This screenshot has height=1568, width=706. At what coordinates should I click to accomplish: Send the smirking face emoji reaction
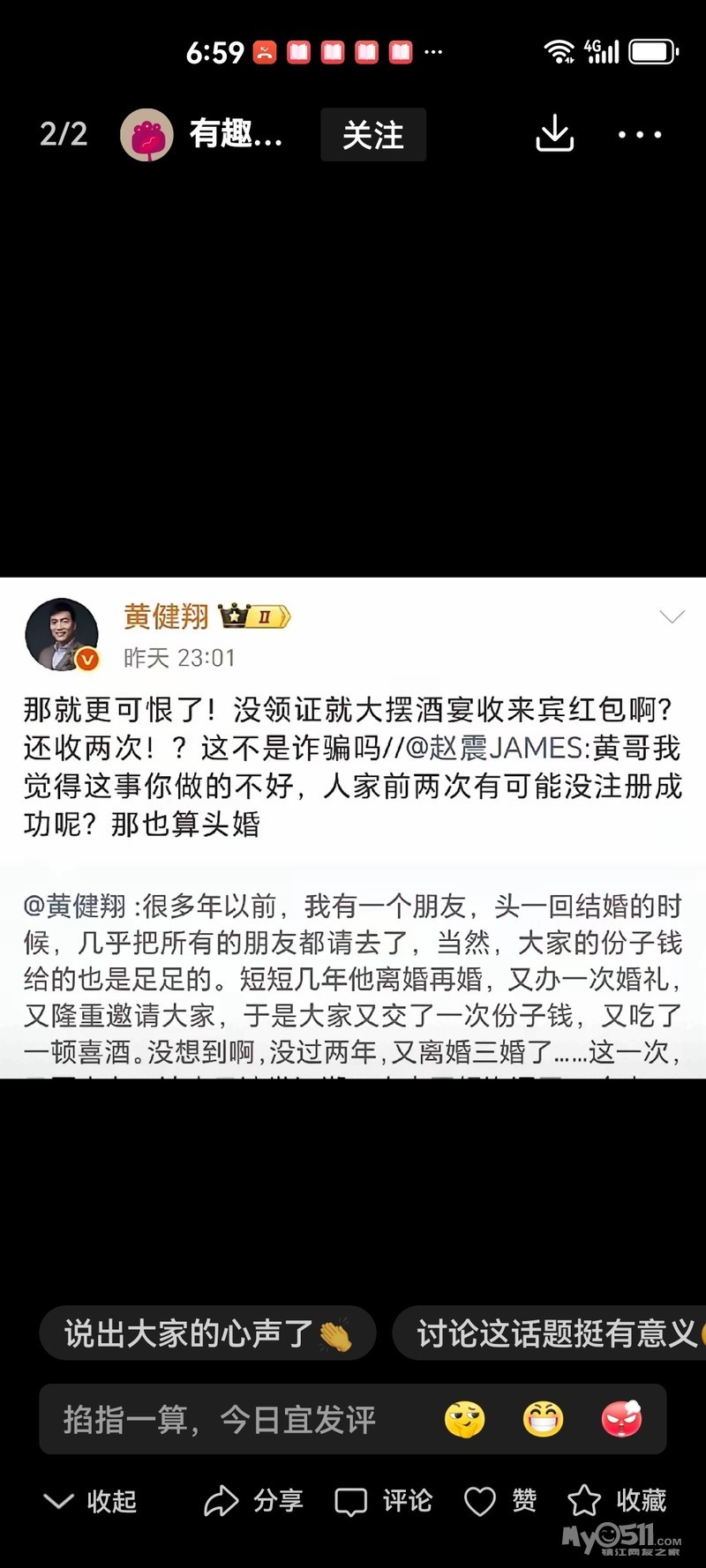(465, 1420)
